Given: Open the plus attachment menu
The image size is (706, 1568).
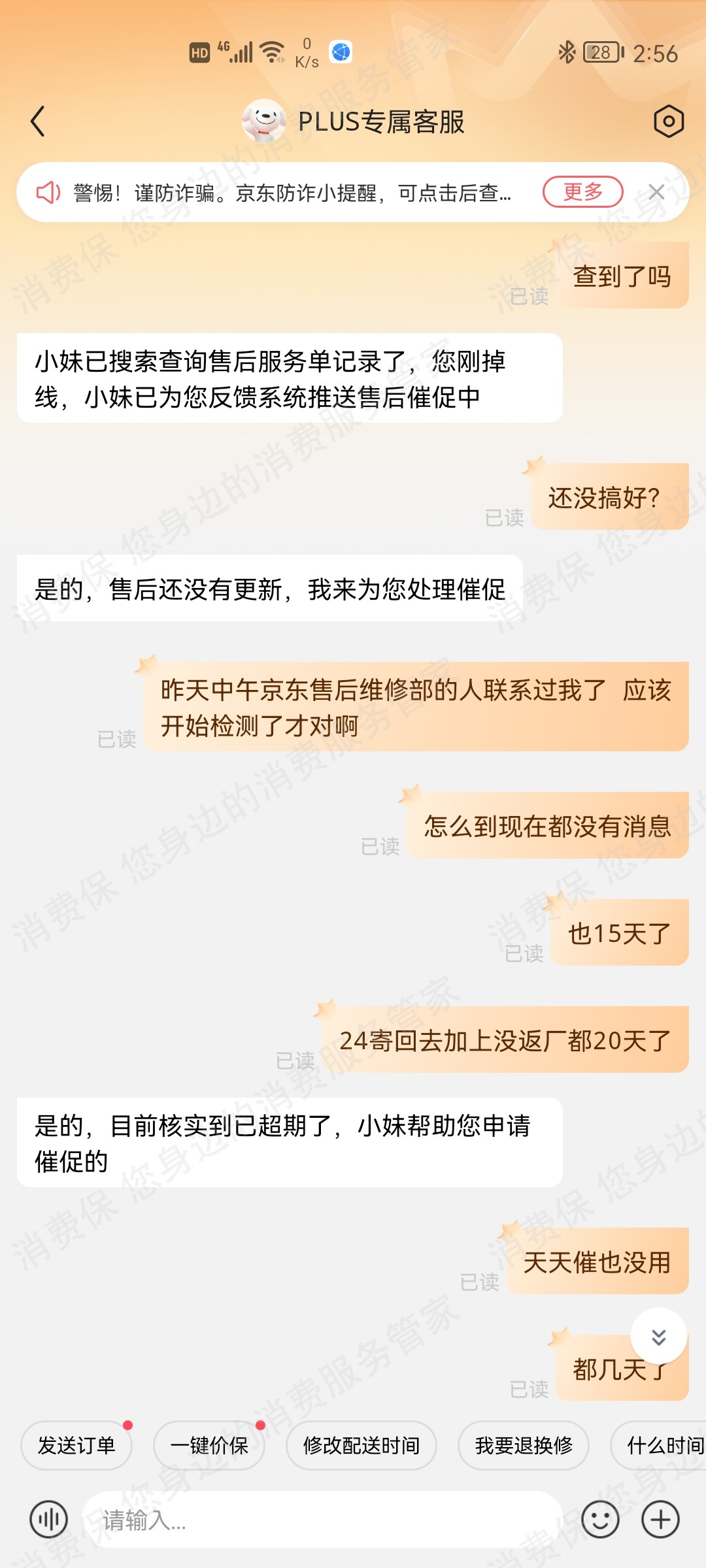Looking at the screenshot, I should (660, 1520).
